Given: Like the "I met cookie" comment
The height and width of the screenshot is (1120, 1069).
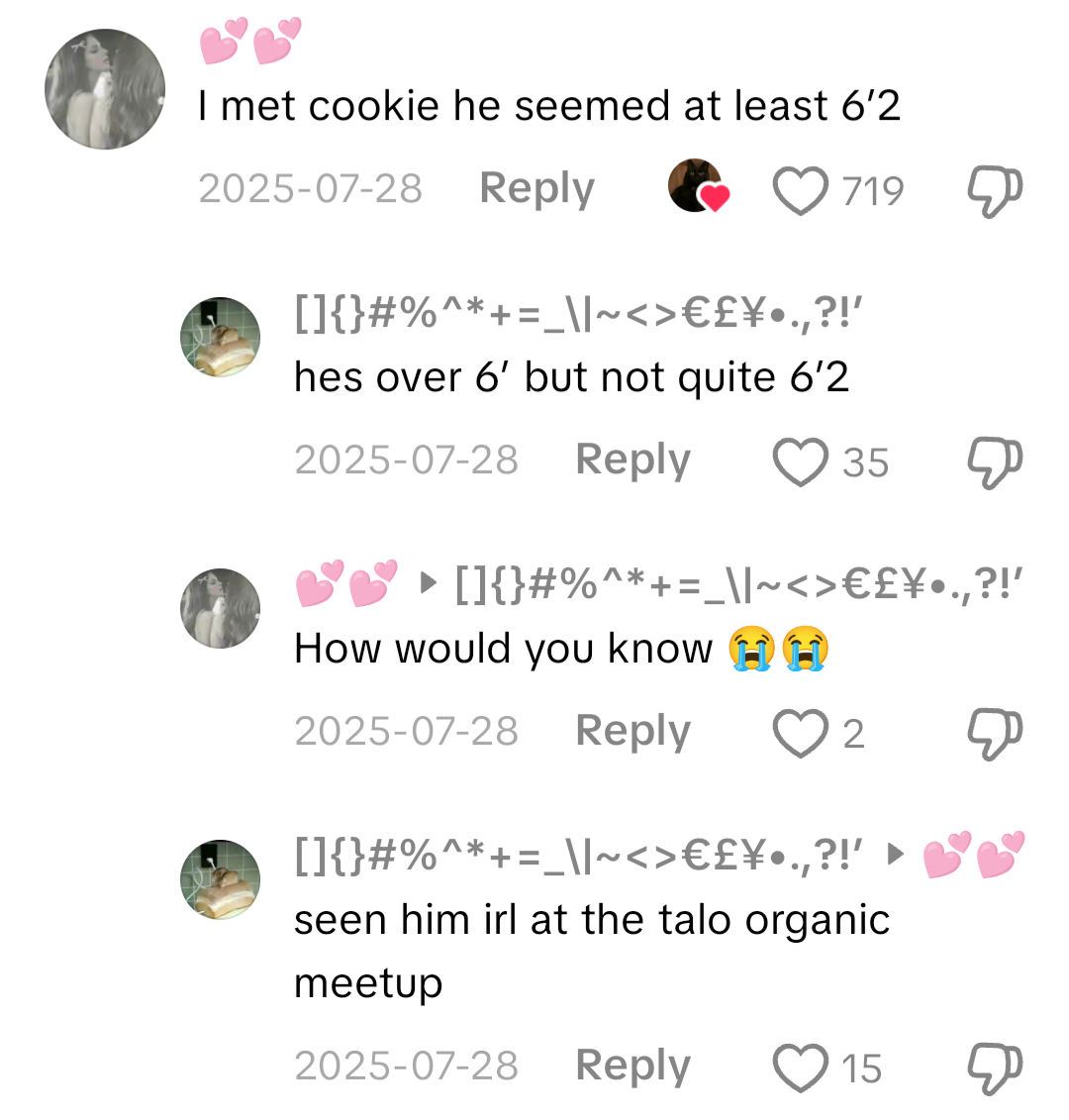Looking at the screenshot, I should pyautogui.click(x=801, y=191).
